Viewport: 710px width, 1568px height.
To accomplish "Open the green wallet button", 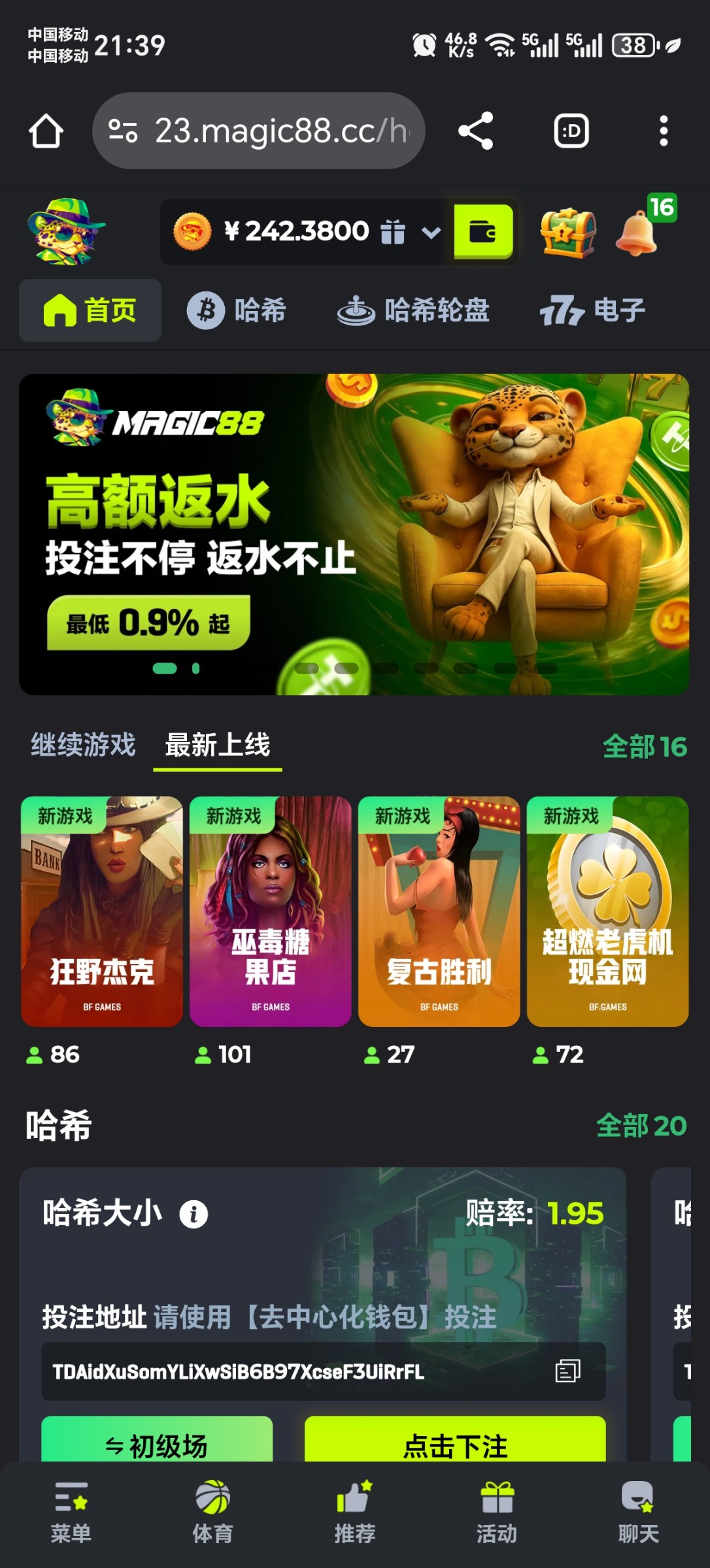I will (483, 232).
